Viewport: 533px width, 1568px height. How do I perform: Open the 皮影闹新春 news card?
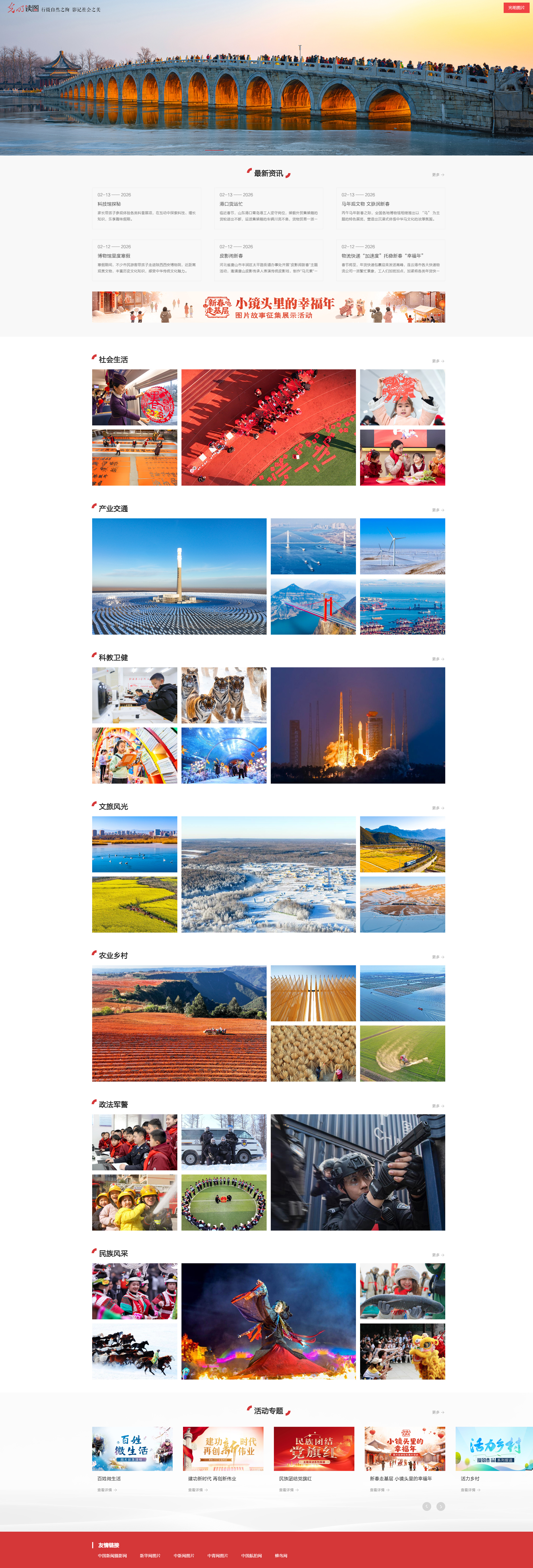click(x=268, y=260)
